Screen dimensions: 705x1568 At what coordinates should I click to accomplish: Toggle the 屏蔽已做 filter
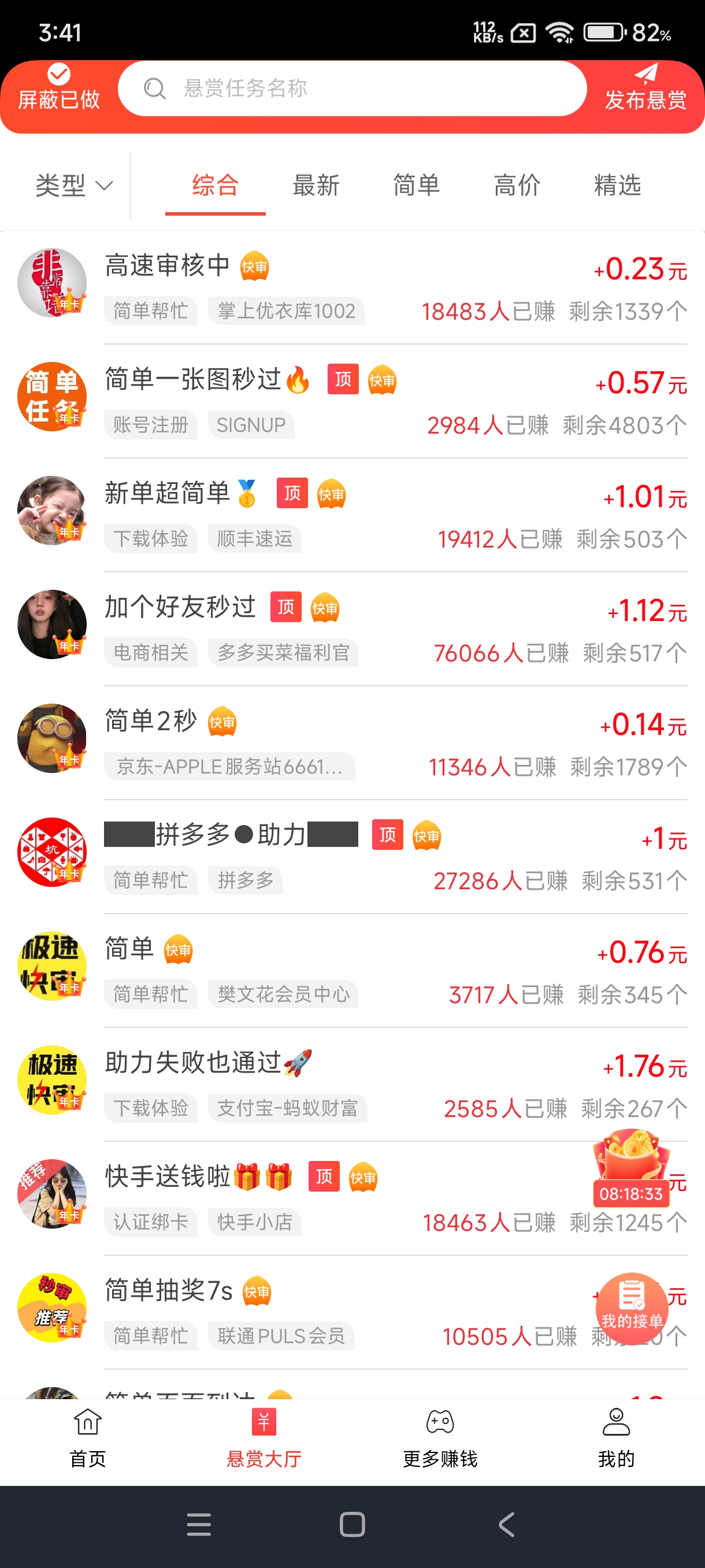[58, 88]
